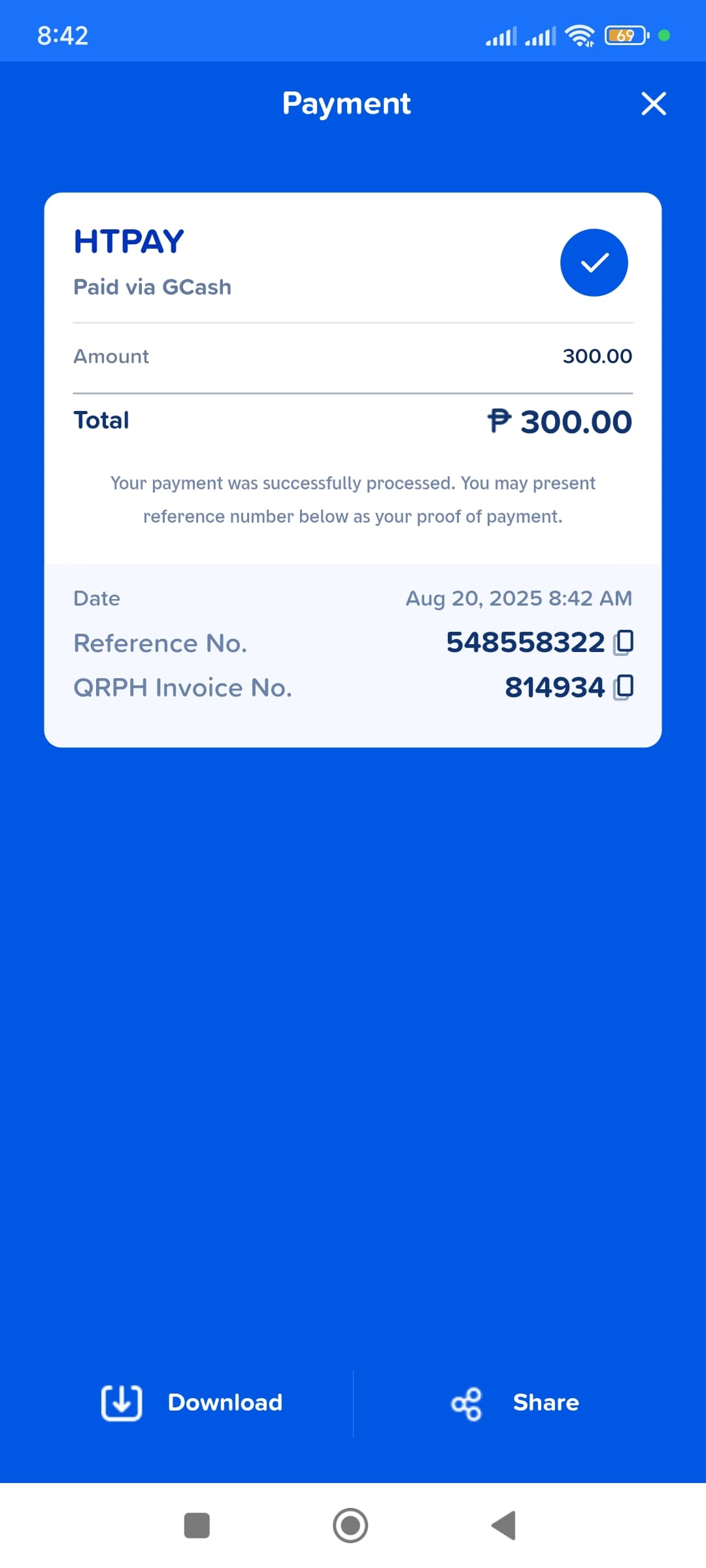Close the Payment receipt screen
The height and width of the screenshot is (1568, 706).
tap(653, 104)
